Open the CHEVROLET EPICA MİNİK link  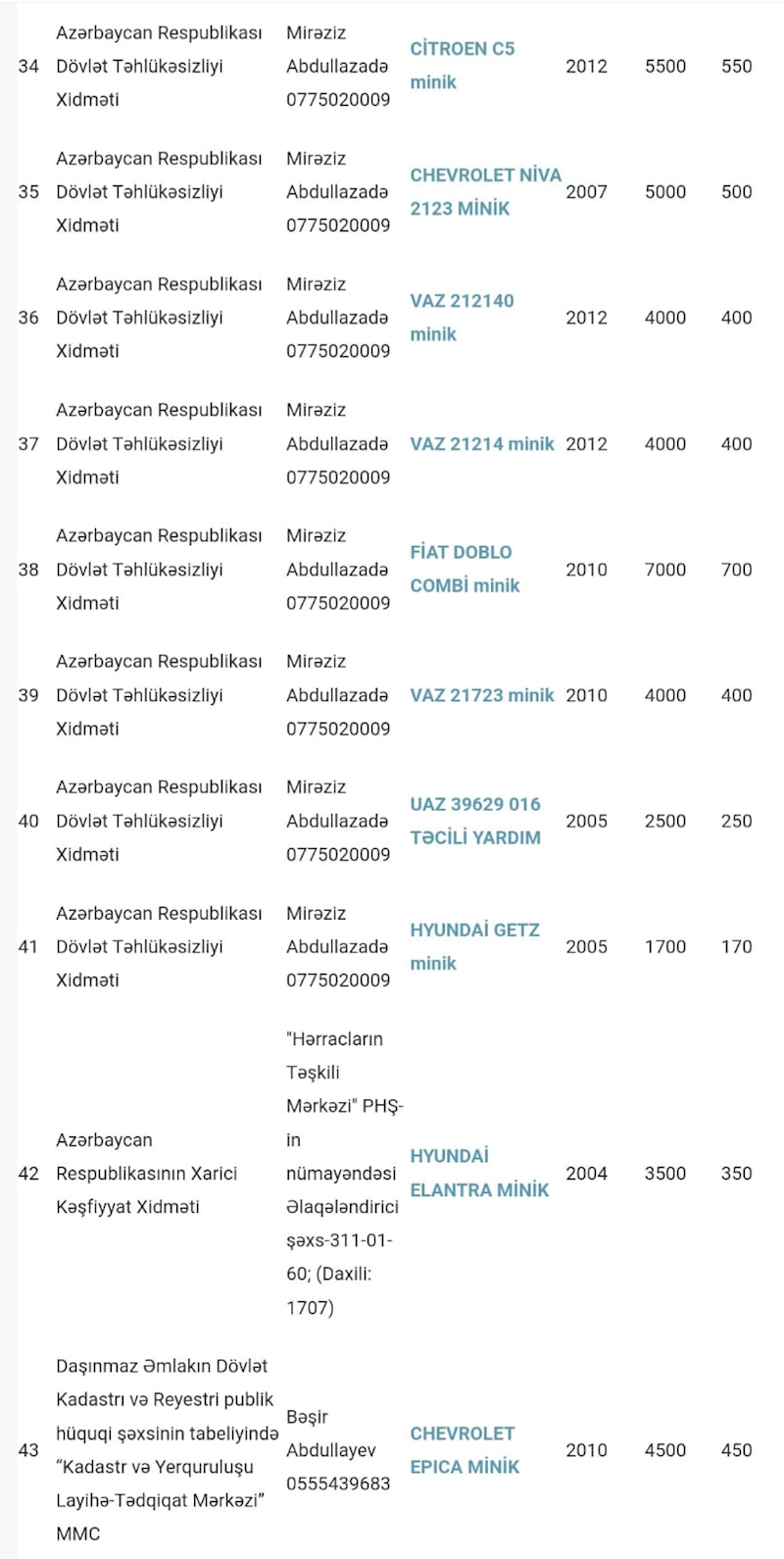tap(465, 1450)
